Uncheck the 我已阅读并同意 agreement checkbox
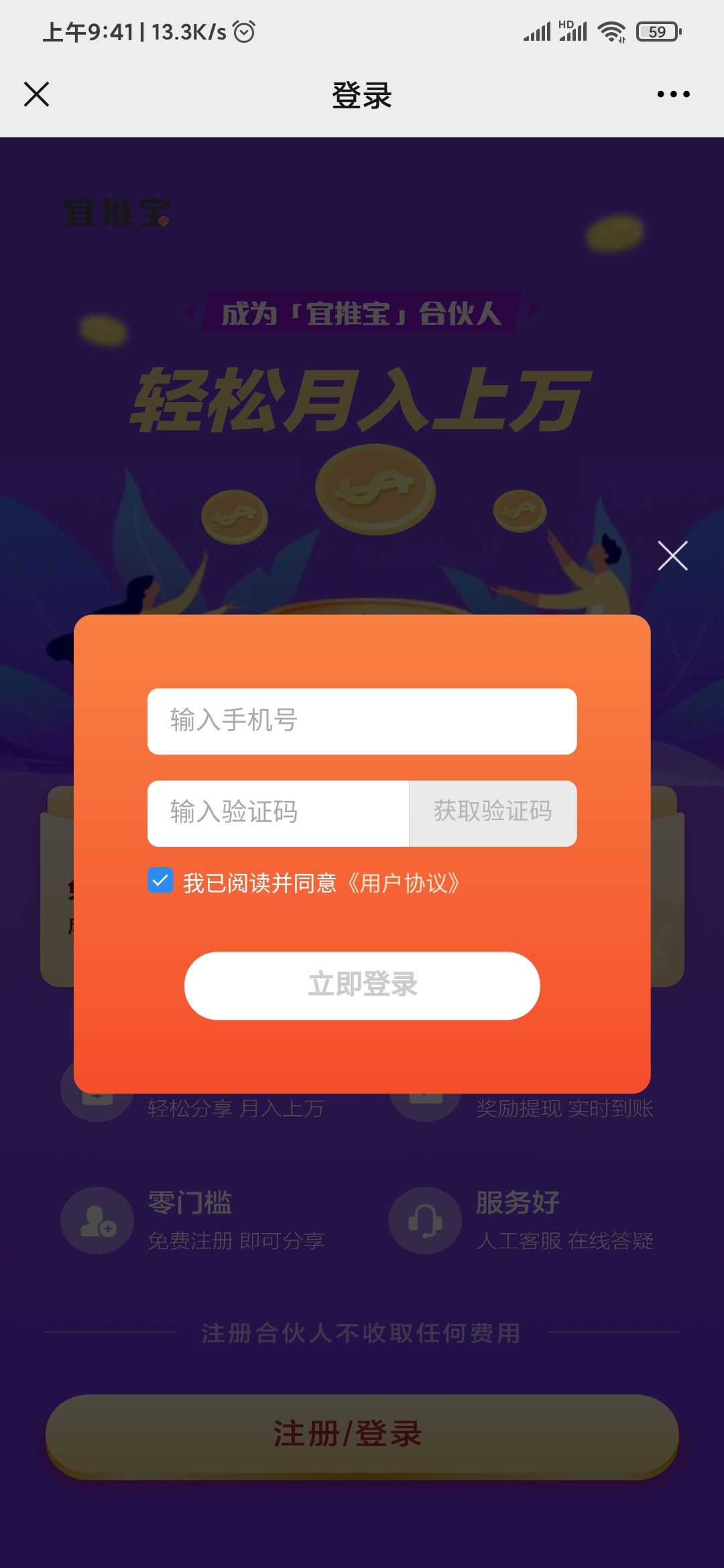The image size is (724, 1568). coord(159,880)
